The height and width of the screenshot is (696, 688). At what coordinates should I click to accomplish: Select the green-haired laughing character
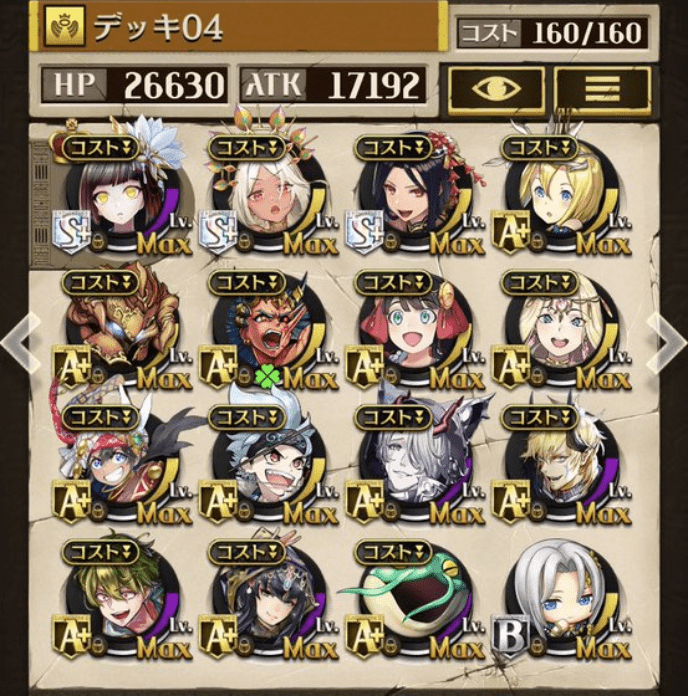click(122, 598)
